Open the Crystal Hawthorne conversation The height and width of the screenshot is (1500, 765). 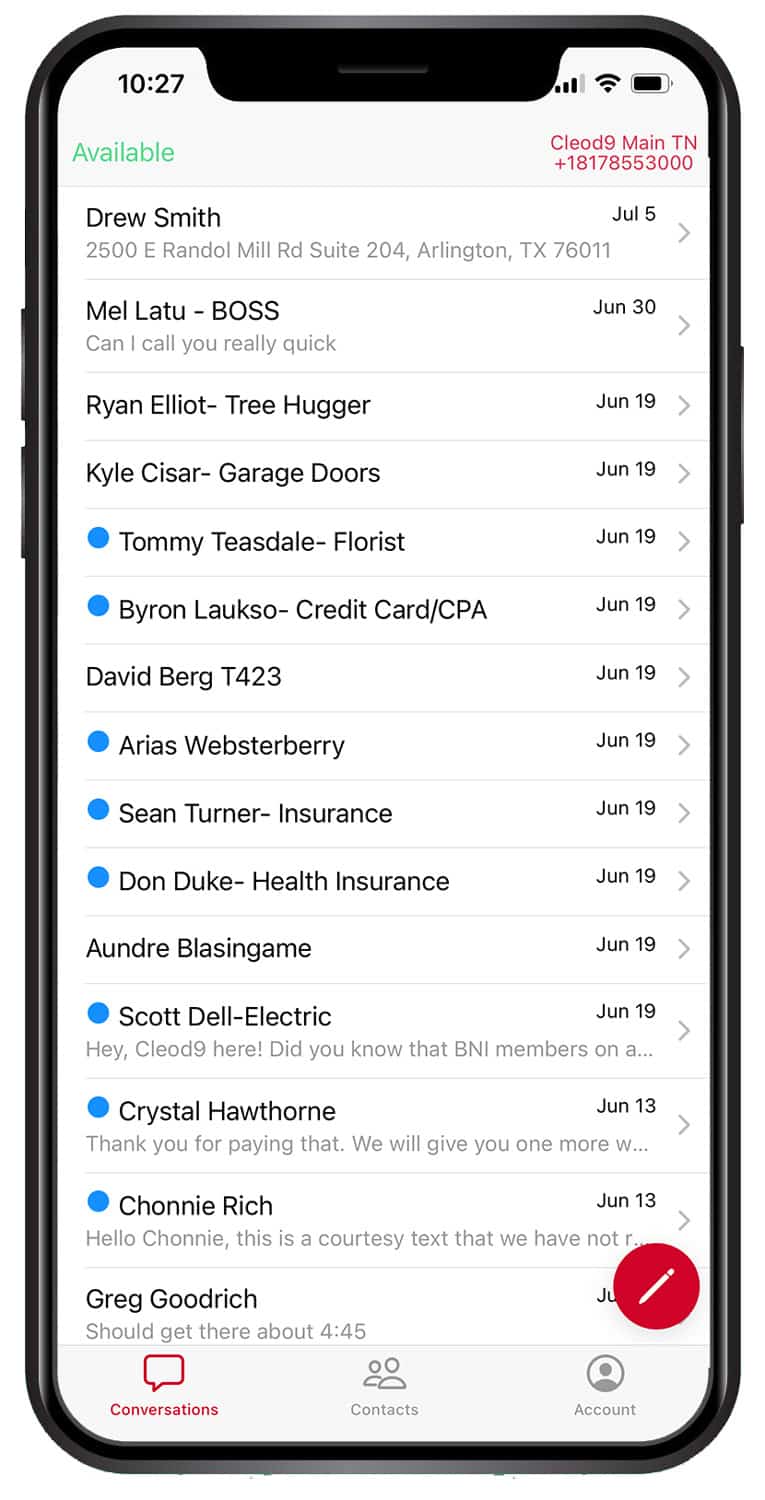click(x=383, y=1126)
